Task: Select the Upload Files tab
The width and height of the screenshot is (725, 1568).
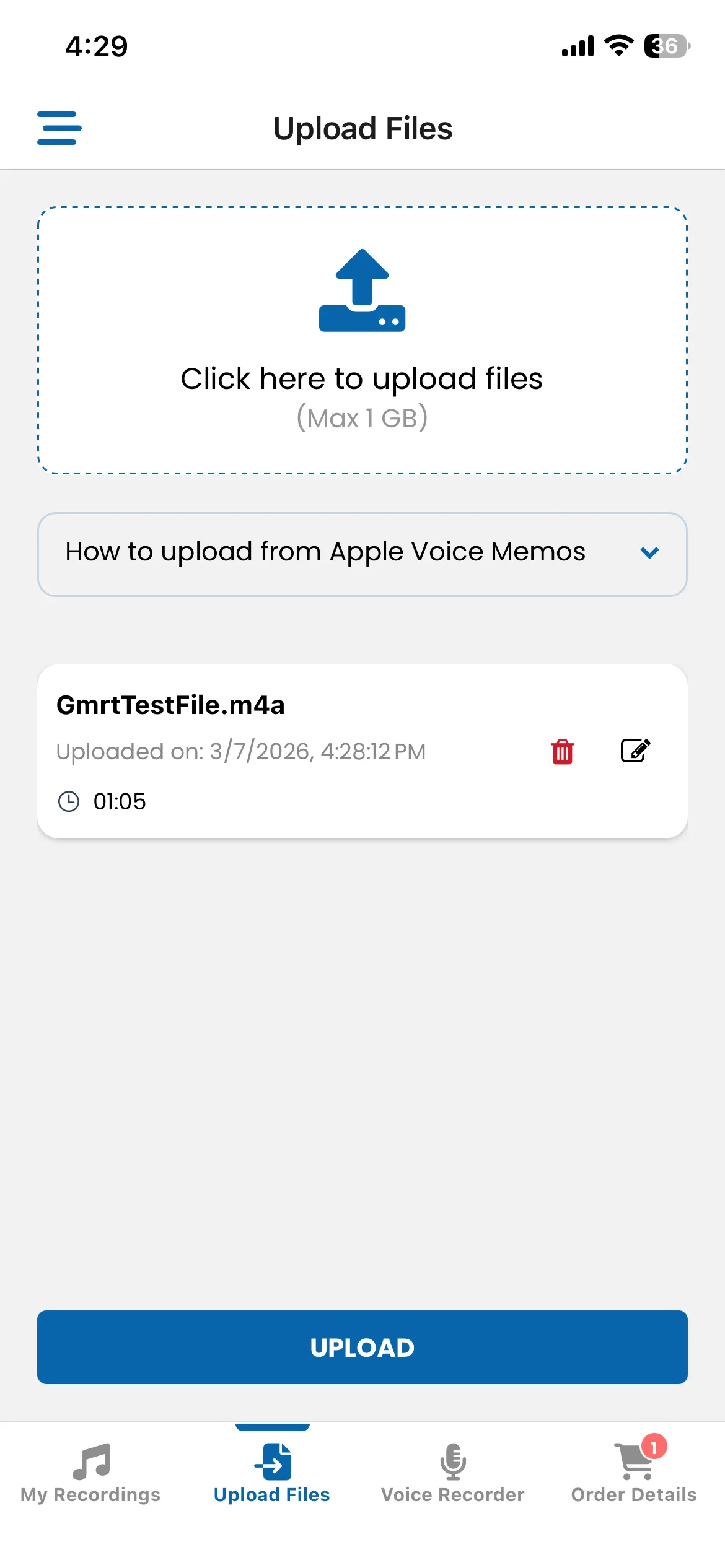Action: (272, 1474)
